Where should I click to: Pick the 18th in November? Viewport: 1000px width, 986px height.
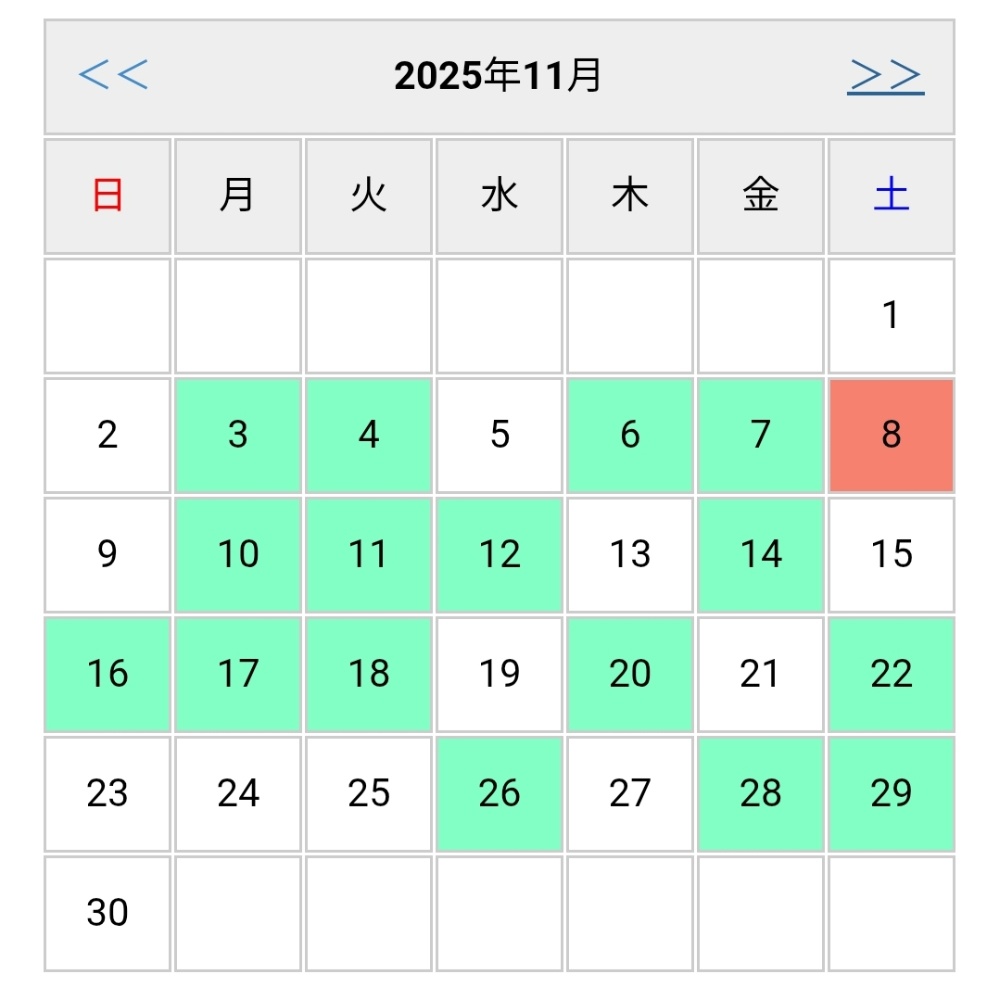(x=369, y=674)
